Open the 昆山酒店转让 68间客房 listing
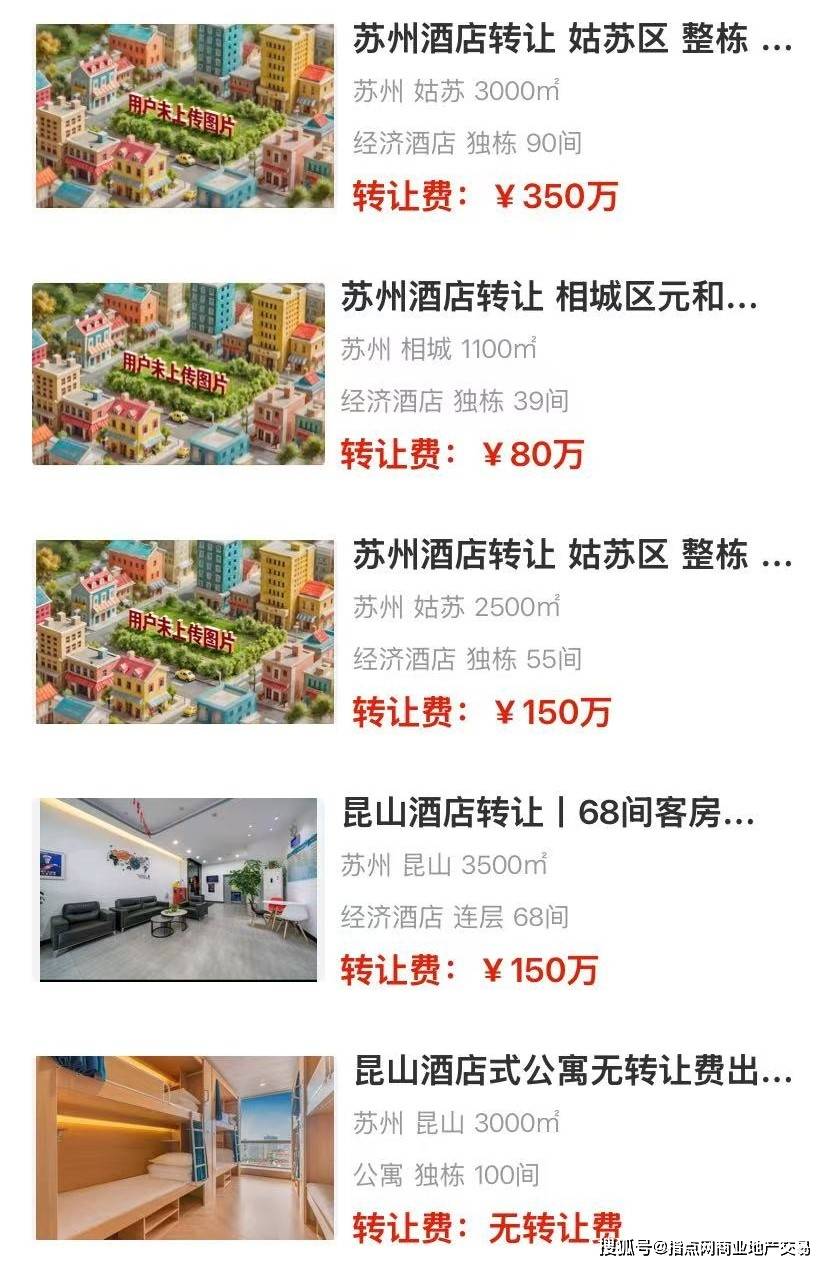This screenshot has height=1265, width=828. tap(547, 813)
